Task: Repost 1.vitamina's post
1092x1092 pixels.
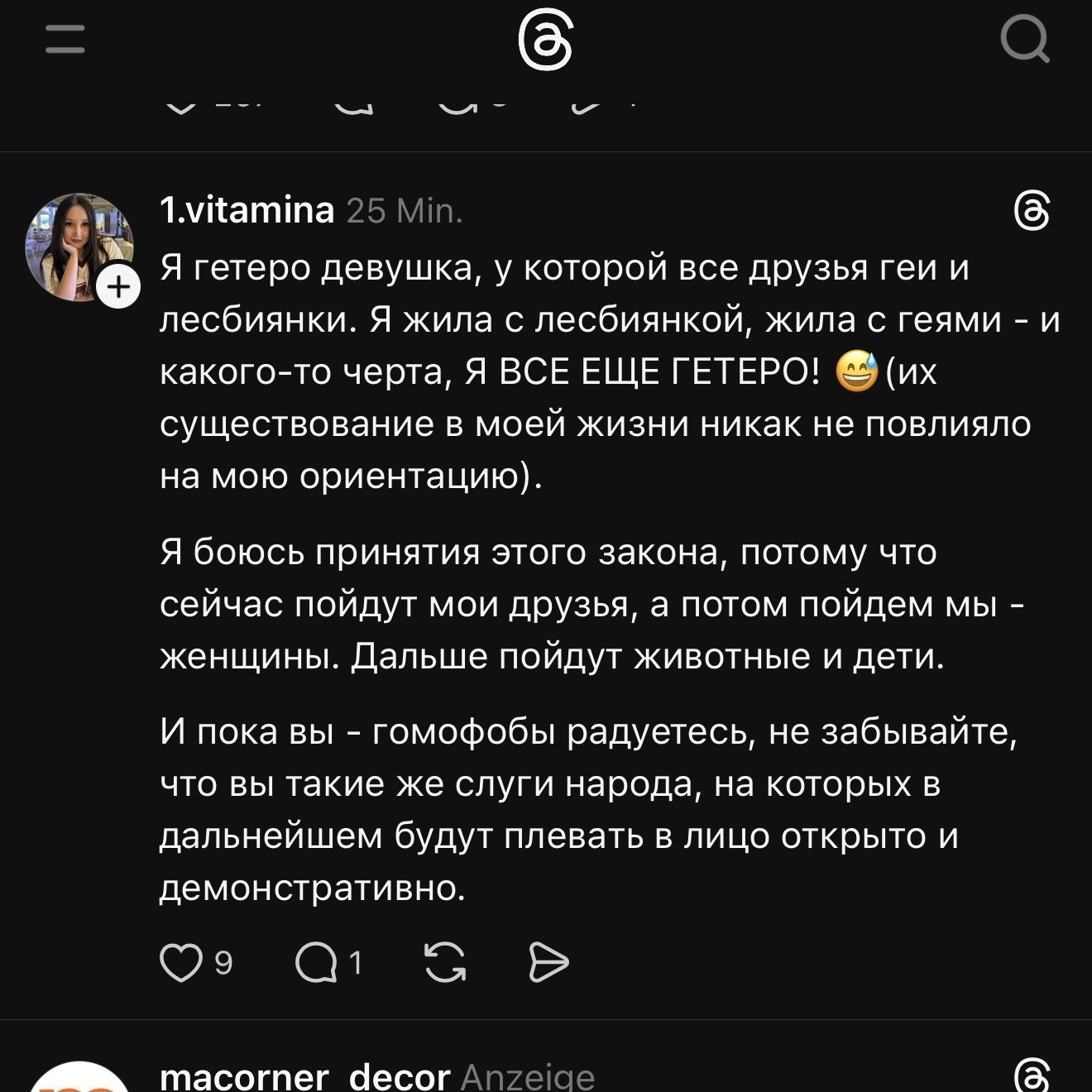Action: click(445, 964)
